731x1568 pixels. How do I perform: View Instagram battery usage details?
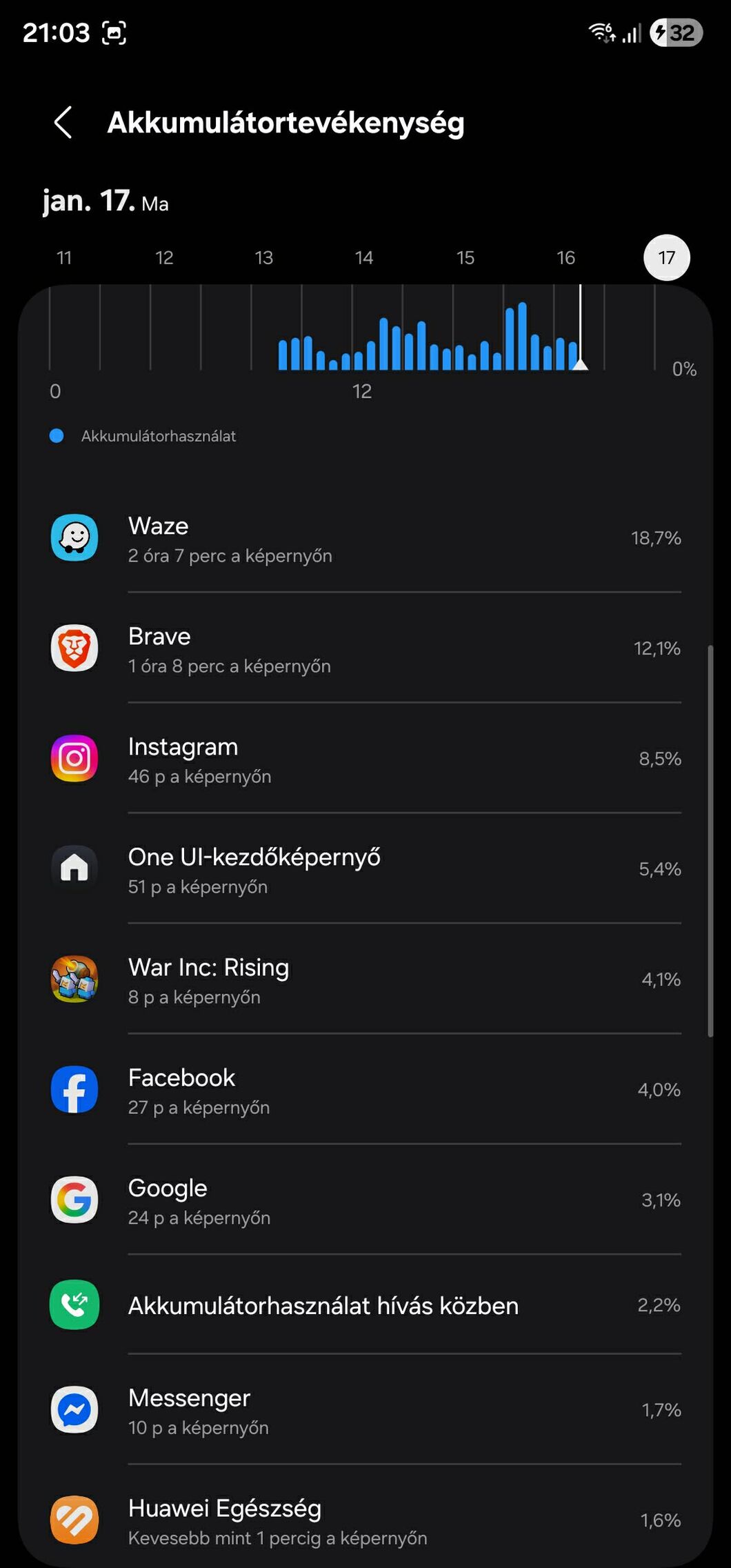(365, 760)
